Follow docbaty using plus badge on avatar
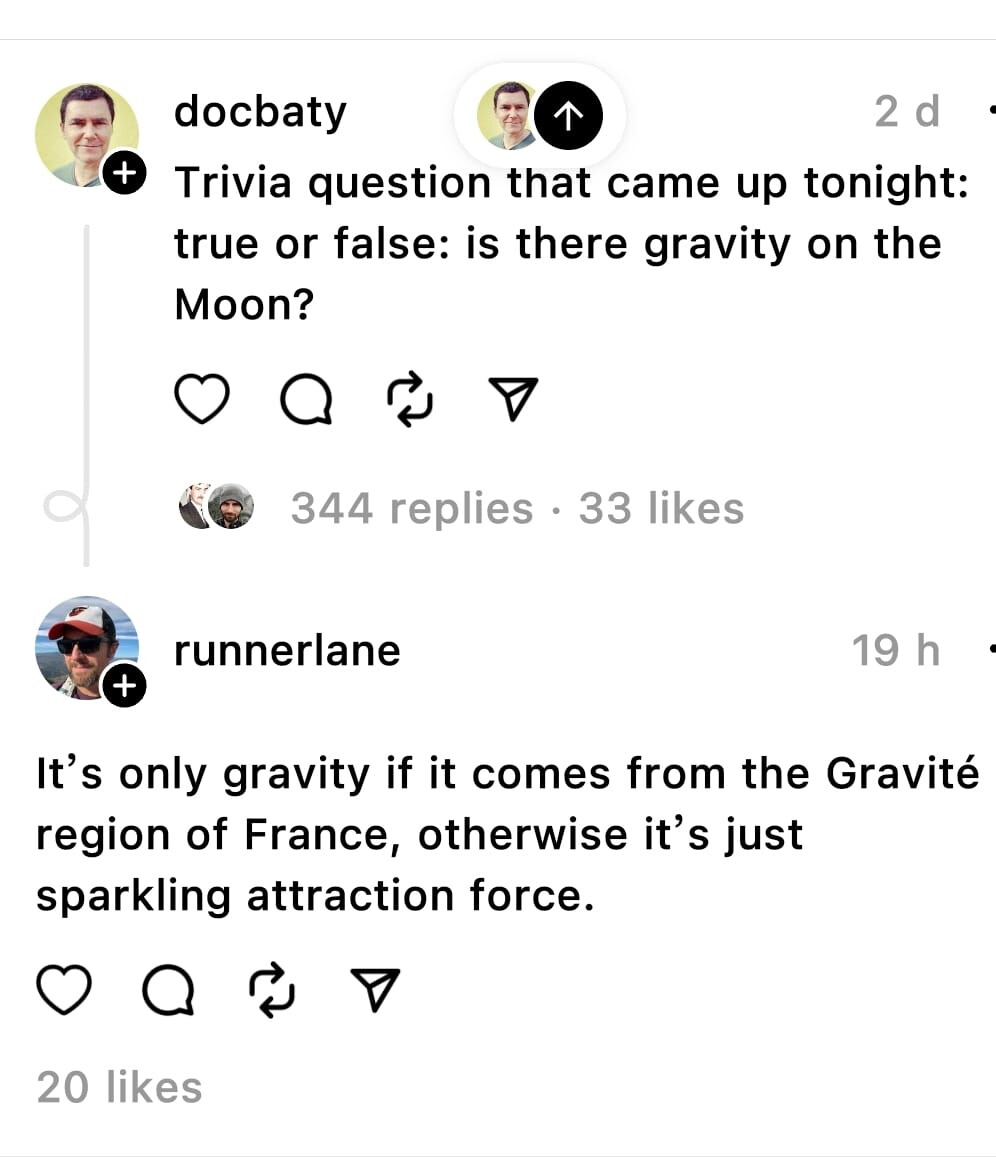Image resolution: width=996 pixels, height=1168 pixels. 123,174
